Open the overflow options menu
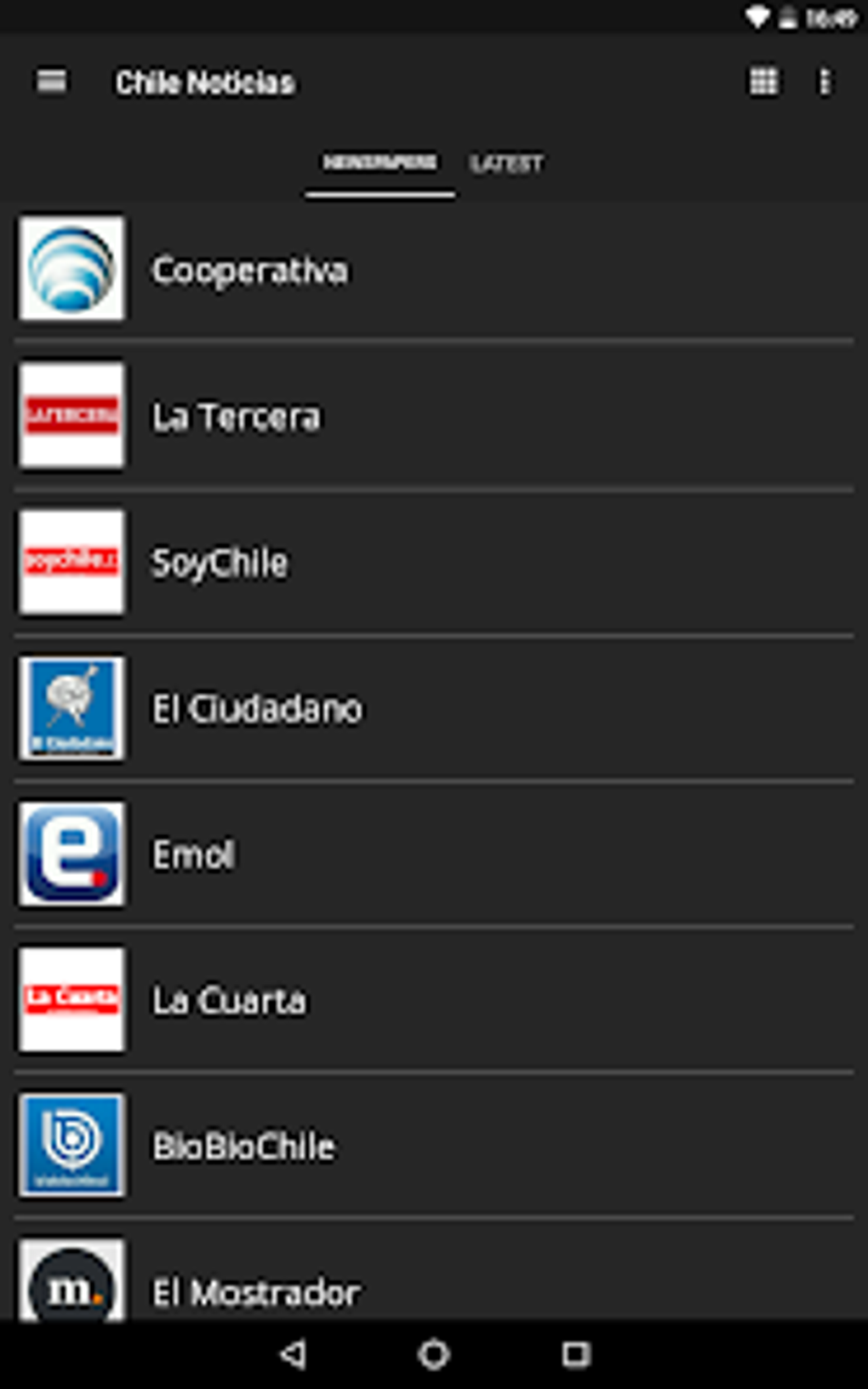This screenshot has width=868, height=1389. pyautogui.click(x=824, y=82)
